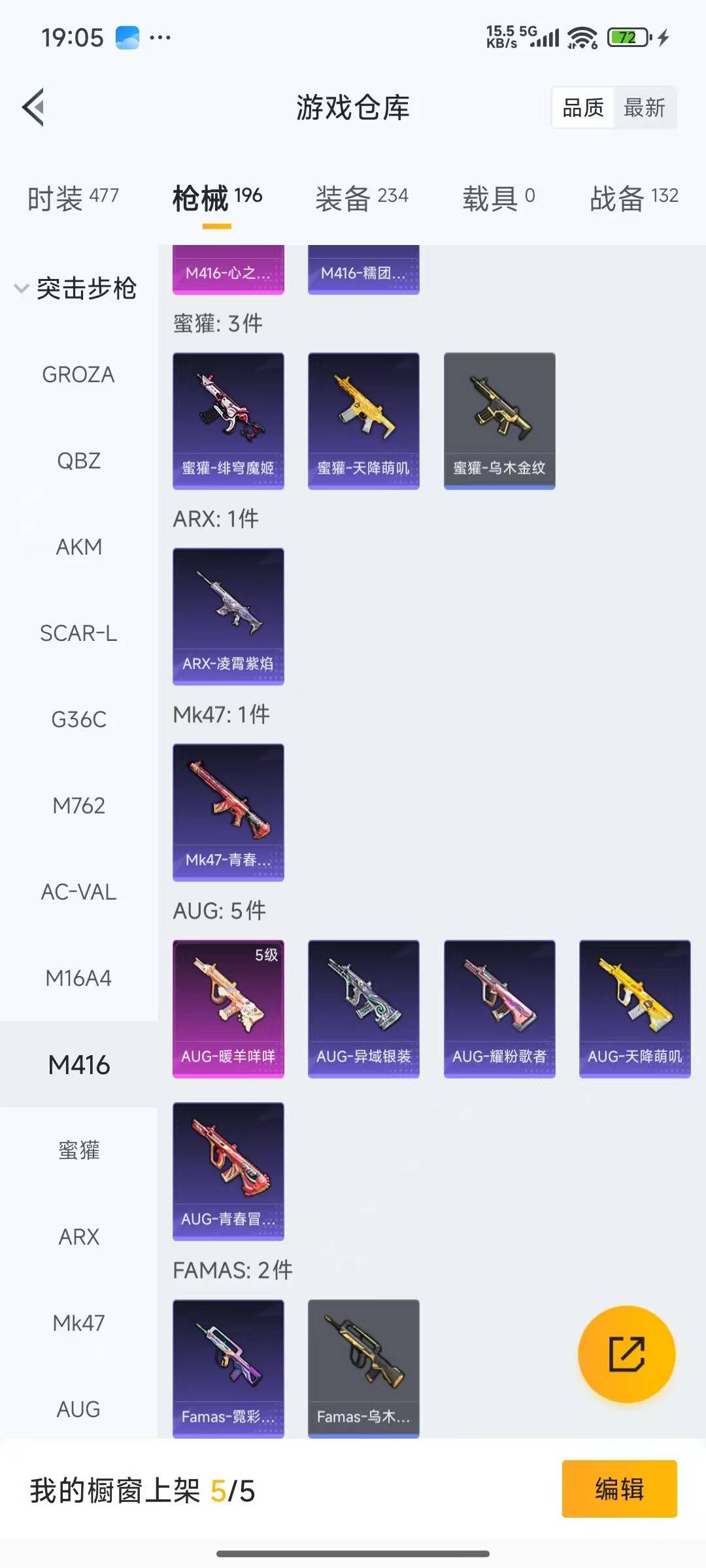Go back using the top-left arrow
706x1568 pixels.
pos(33,107)
